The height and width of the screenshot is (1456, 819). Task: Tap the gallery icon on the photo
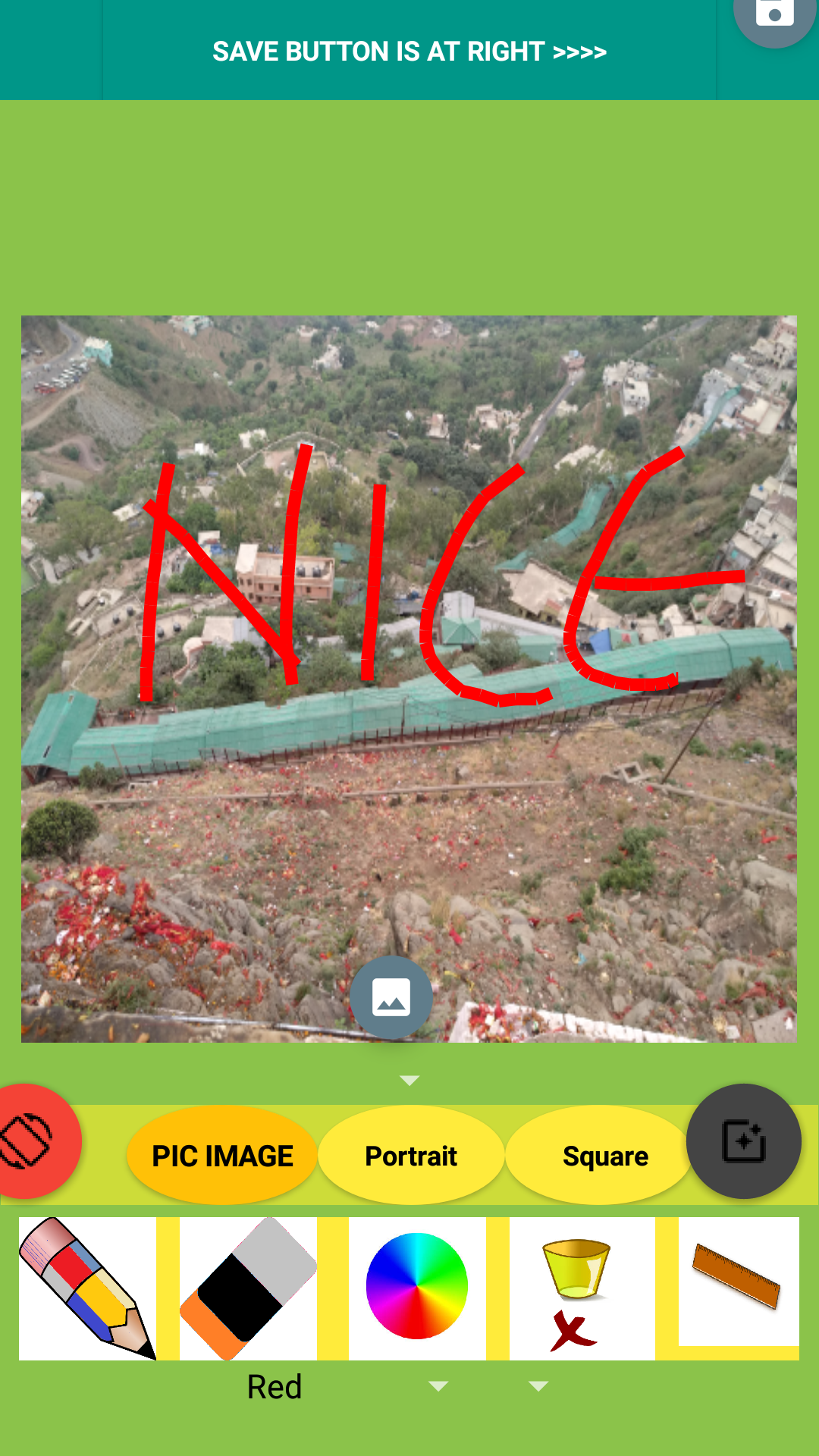(391, 997)
